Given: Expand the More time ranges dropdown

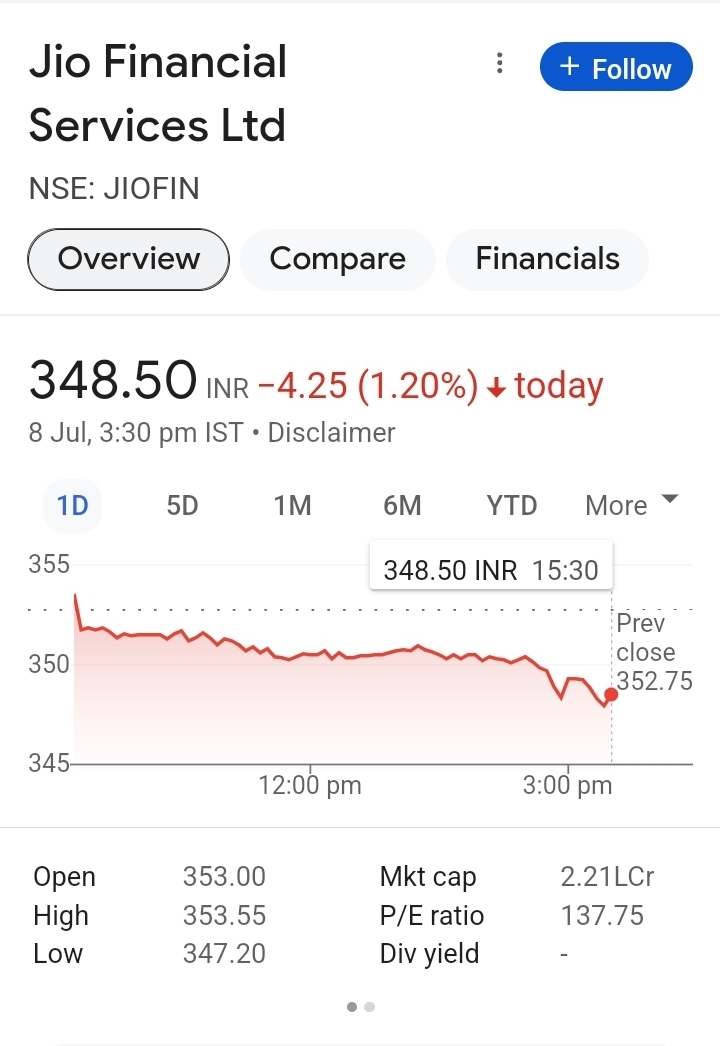Looking at the screenshot, I should (x=631, y=505).
